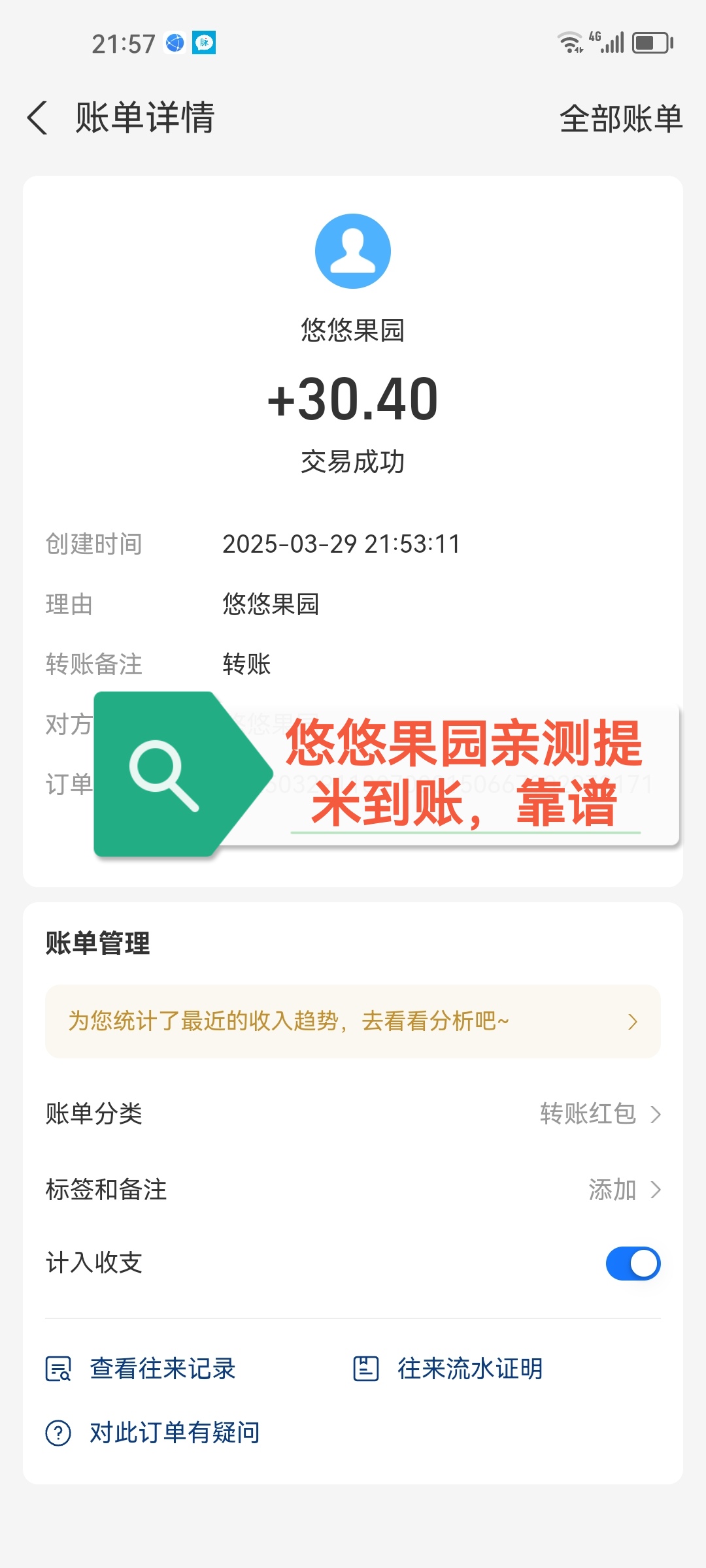View the income trend analysis banner

(x=352, y=1021)
